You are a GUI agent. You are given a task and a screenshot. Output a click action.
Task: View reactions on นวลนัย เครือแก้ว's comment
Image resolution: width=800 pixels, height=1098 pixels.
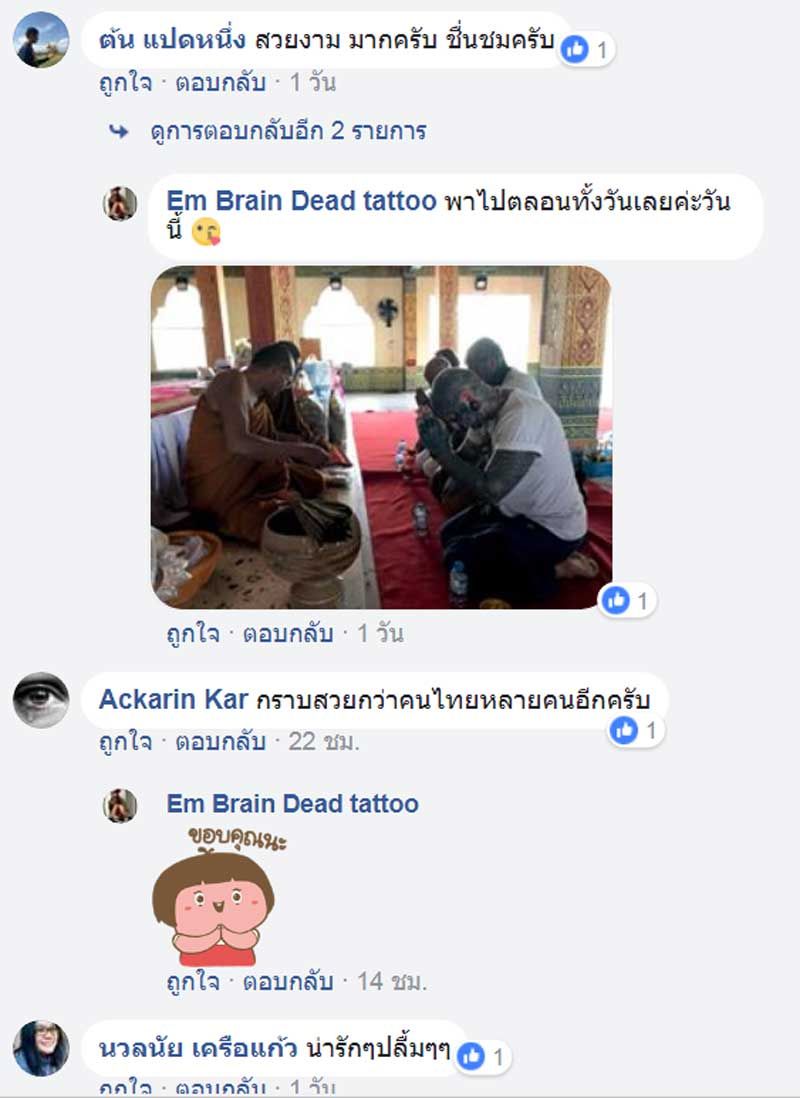point(483,1056)
